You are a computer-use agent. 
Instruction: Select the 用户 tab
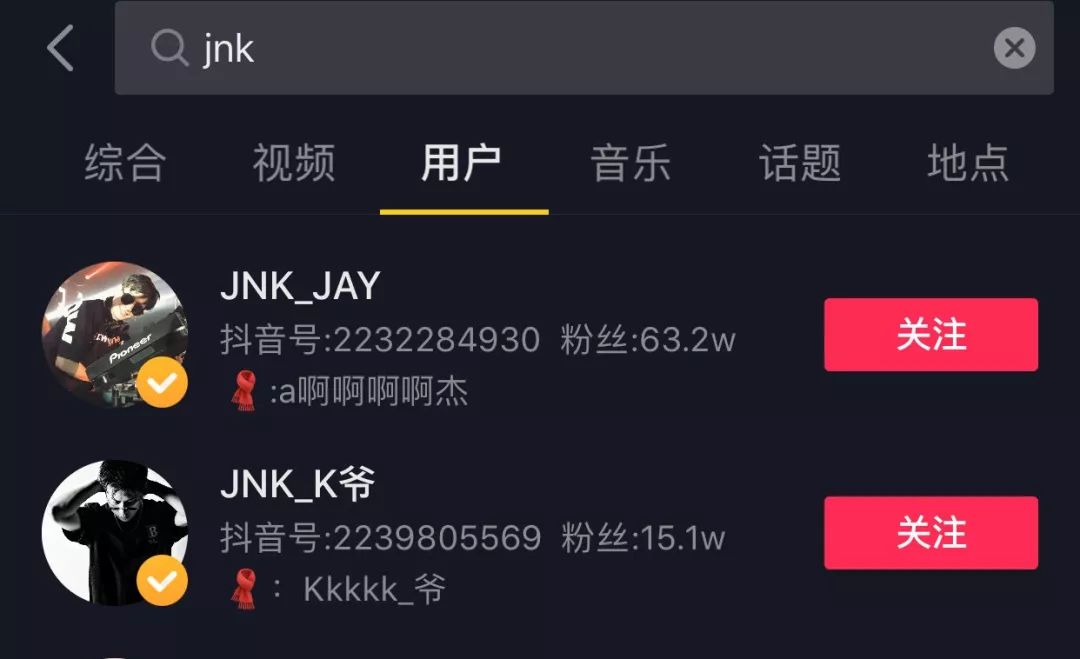coord(461,163)
